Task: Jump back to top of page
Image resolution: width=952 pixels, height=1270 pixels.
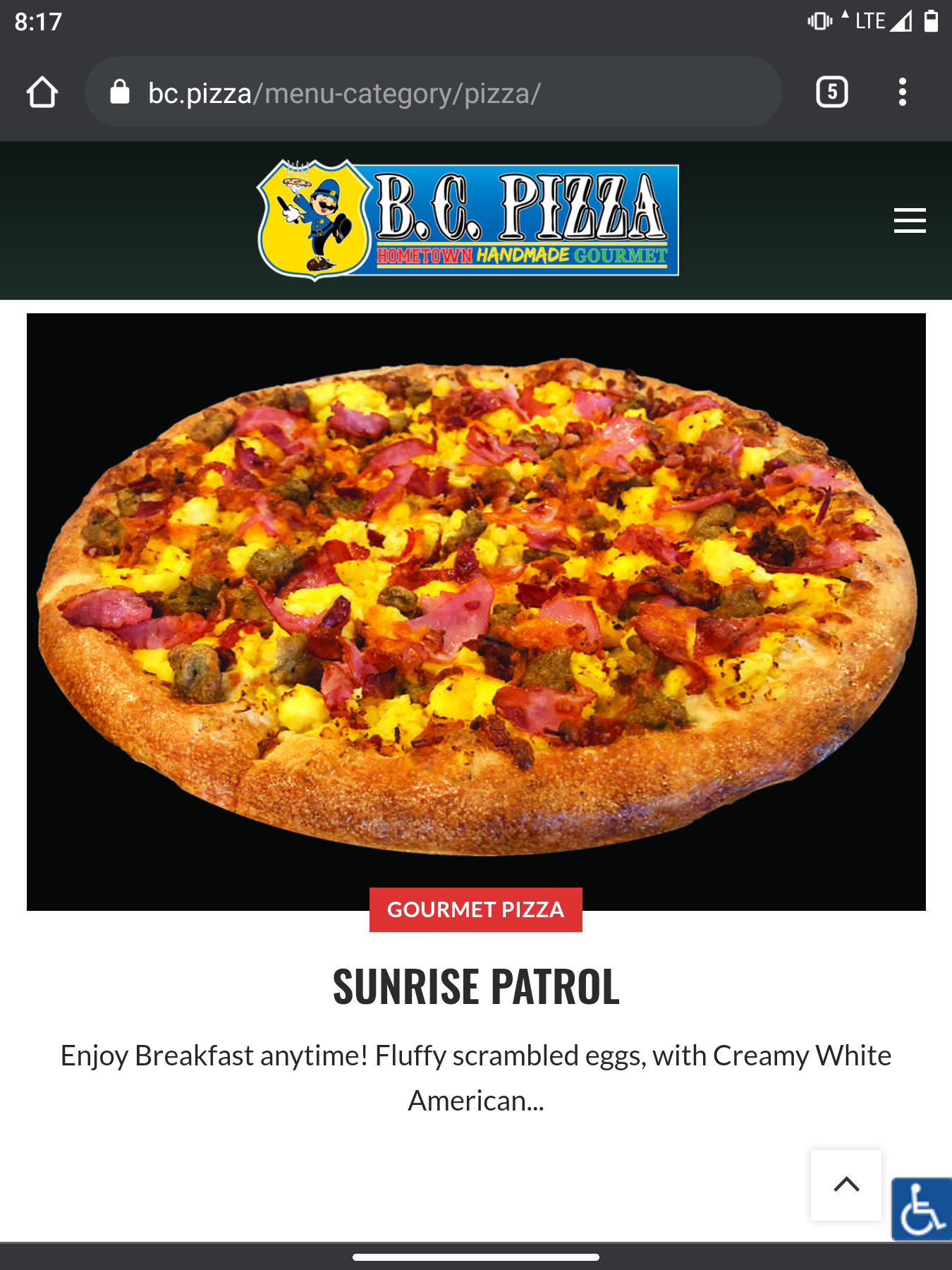Action: 846,1185
